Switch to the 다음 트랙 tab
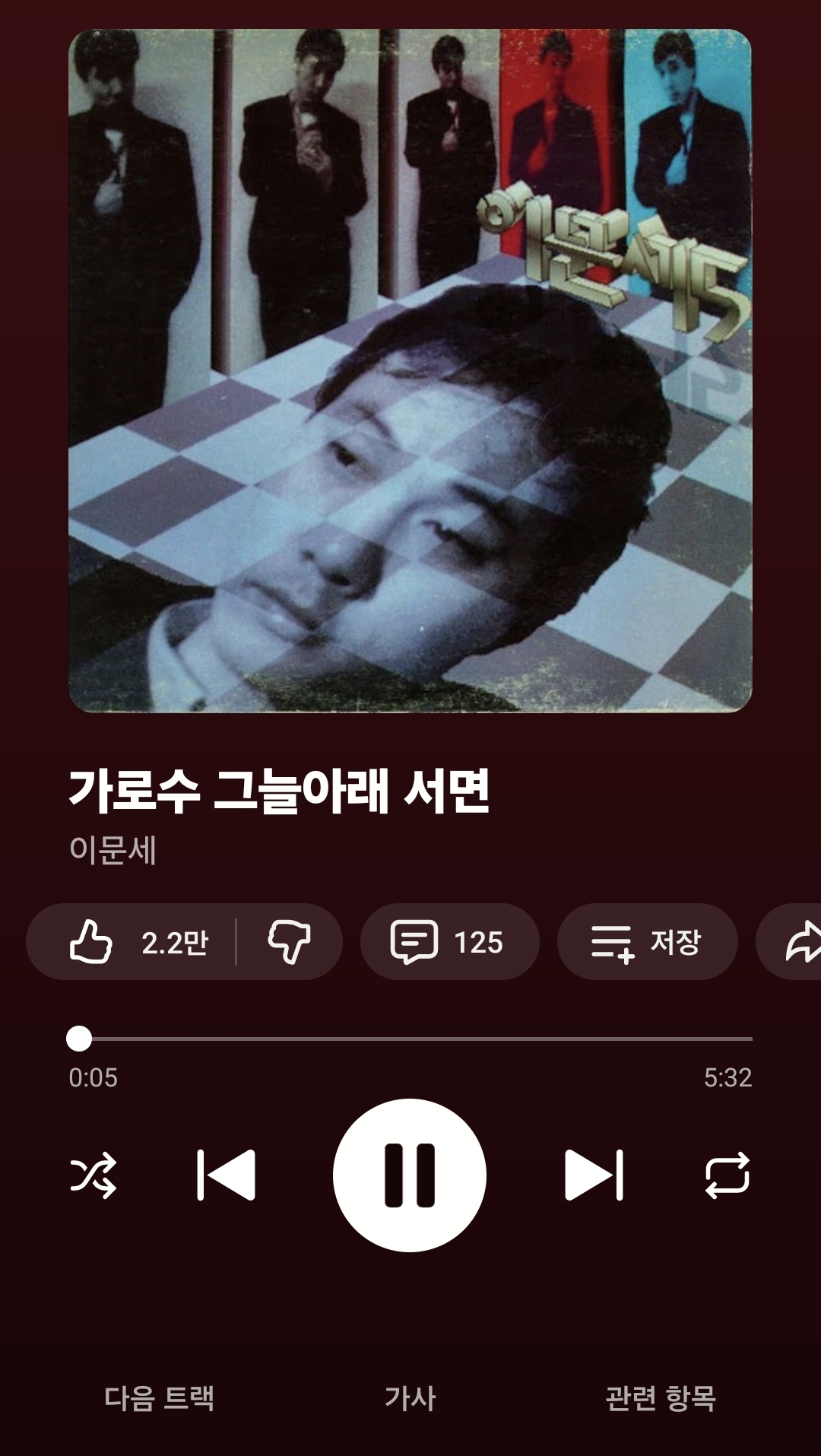821x1456 pixels. (159, 1397)
